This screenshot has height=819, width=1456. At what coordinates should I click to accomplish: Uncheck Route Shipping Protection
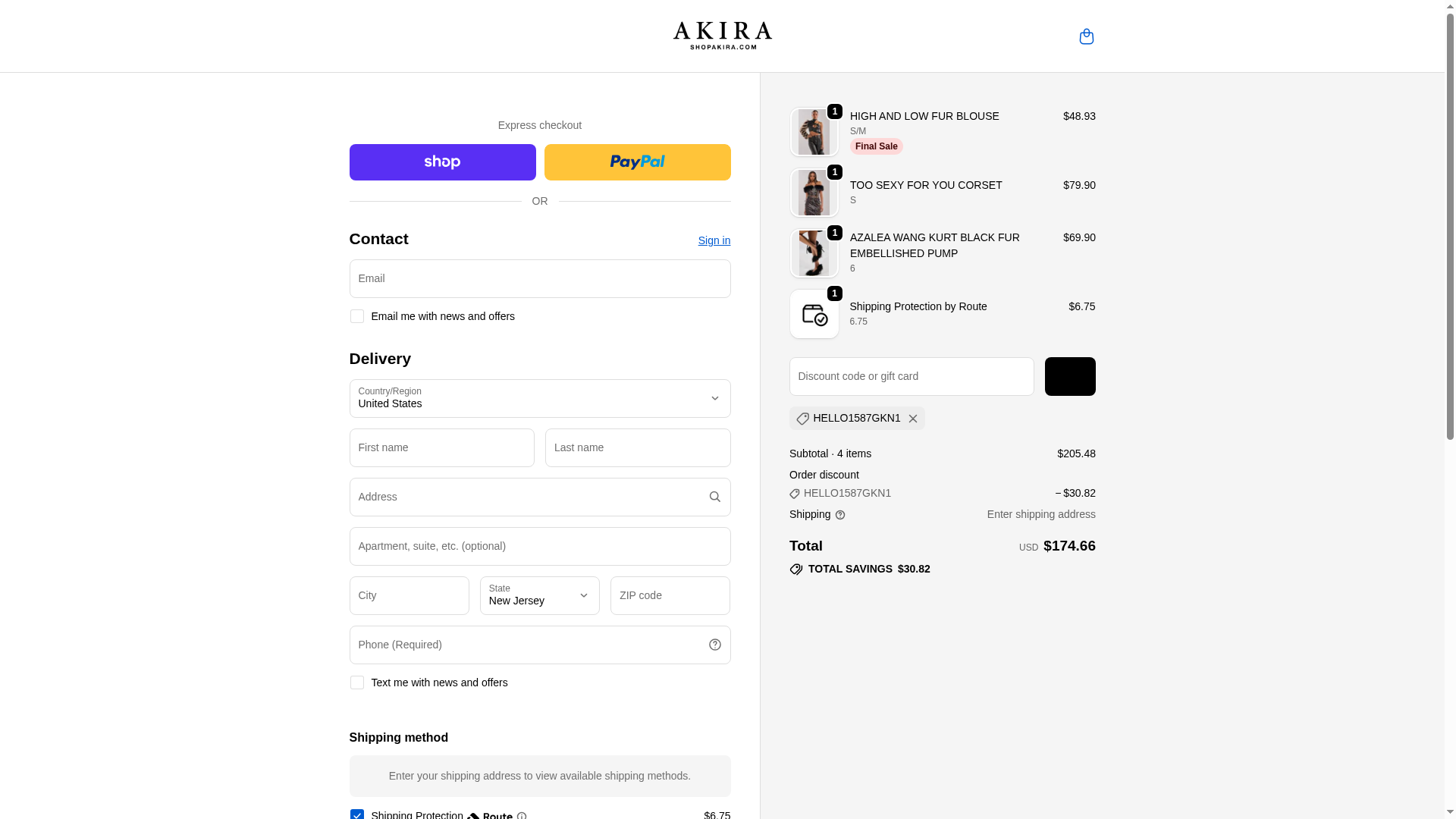click(356, 814)
